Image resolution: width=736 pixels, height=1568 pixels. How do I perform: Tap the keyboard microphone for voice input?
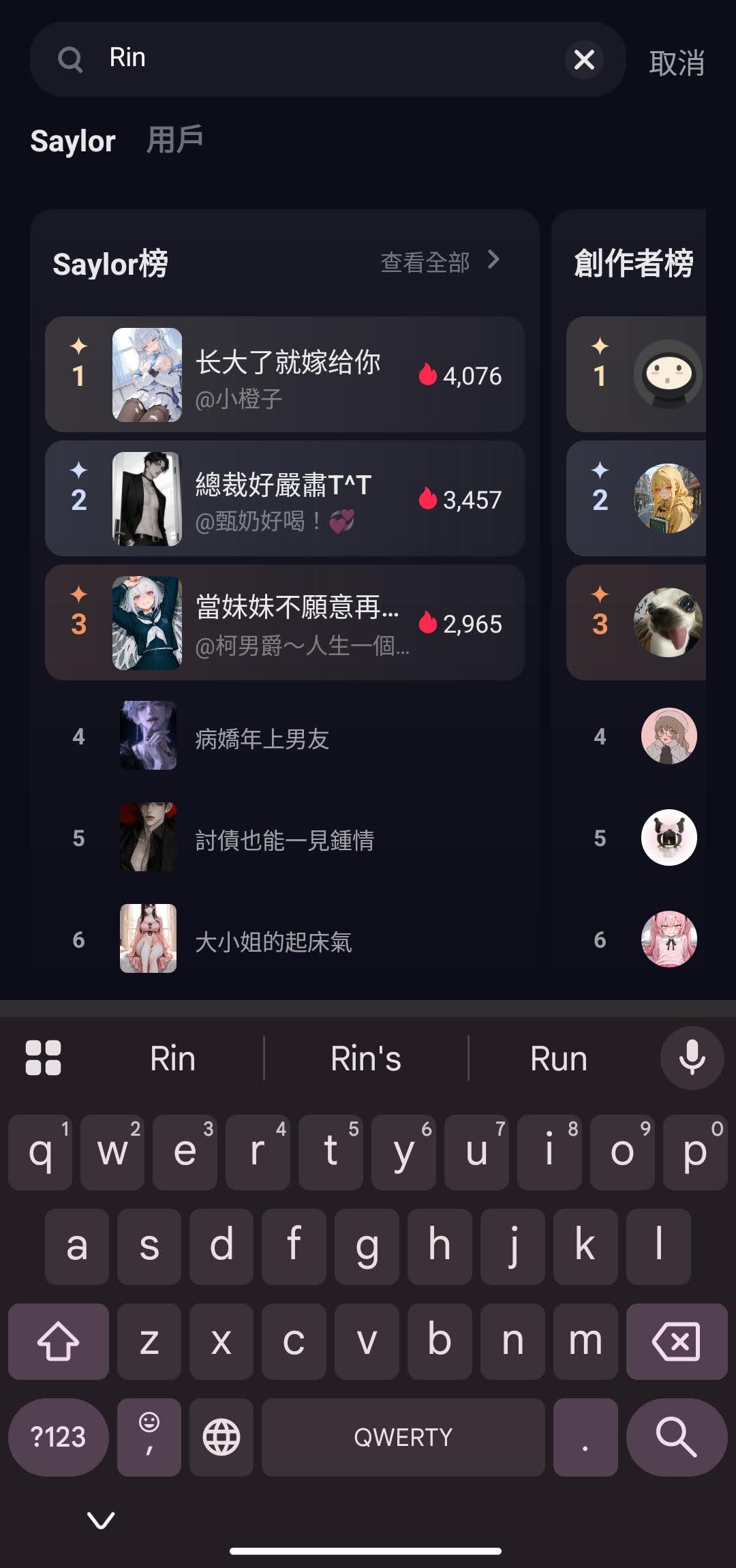coord(692,1058)
